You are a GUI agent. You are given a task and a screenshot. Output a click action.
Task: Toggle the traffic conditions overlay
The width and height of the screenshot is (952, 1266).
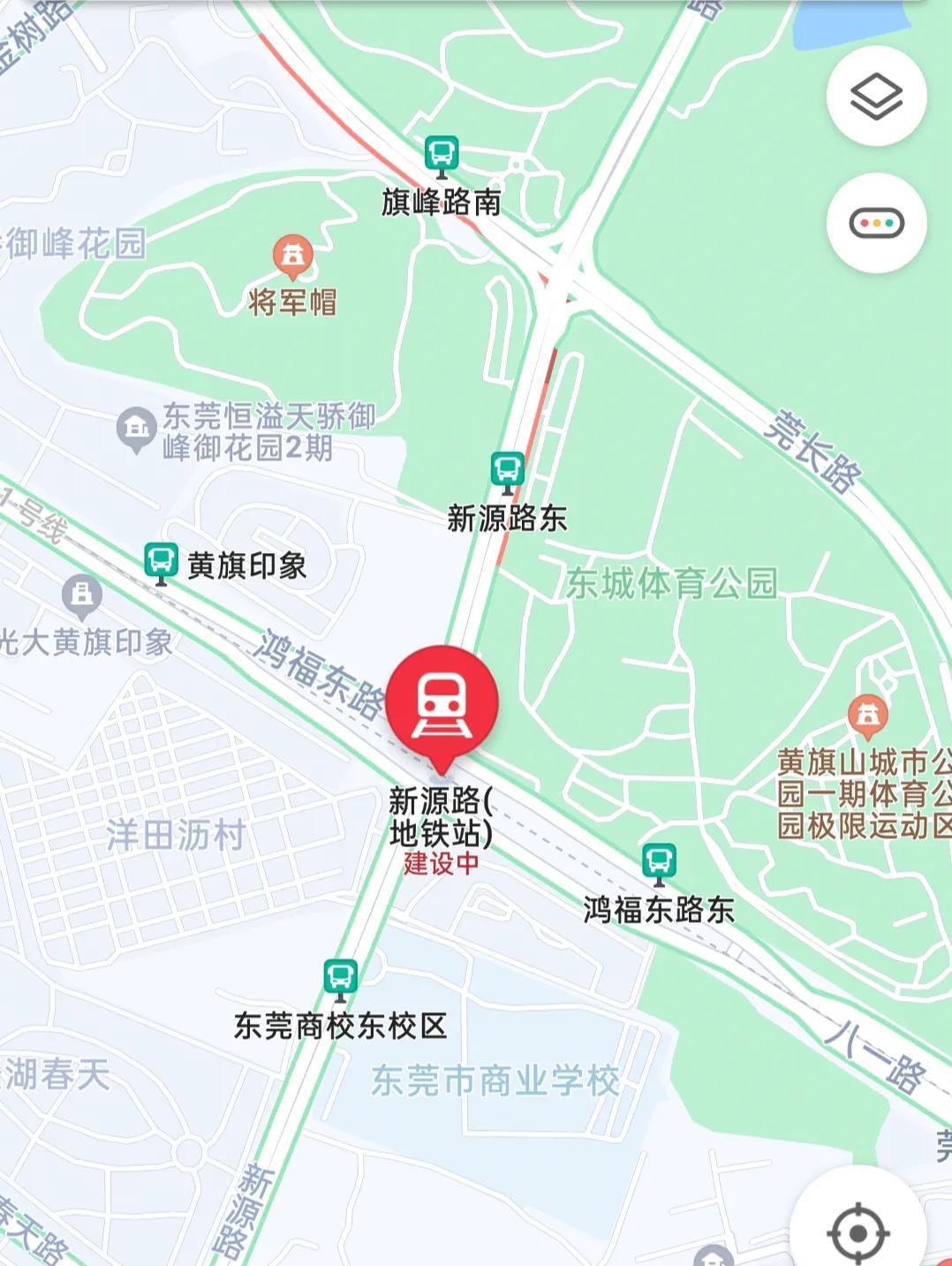(876, 224)
